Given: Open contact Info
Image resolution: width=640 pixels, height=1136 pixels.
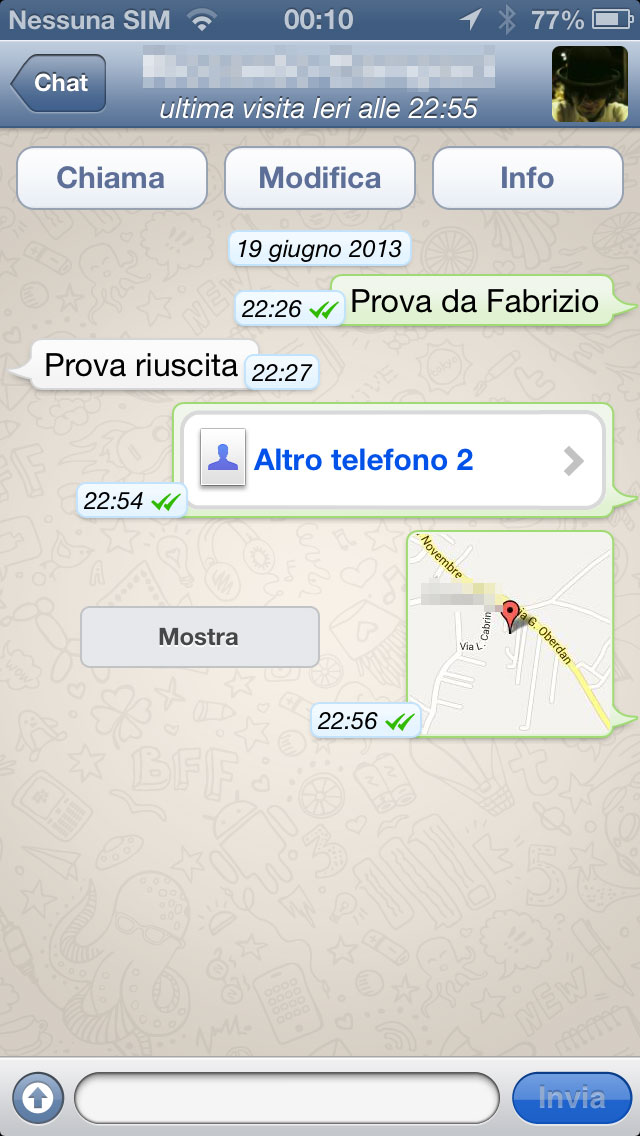Looking at the screenshot, I should pyautogui.click(x=527, y=178).
